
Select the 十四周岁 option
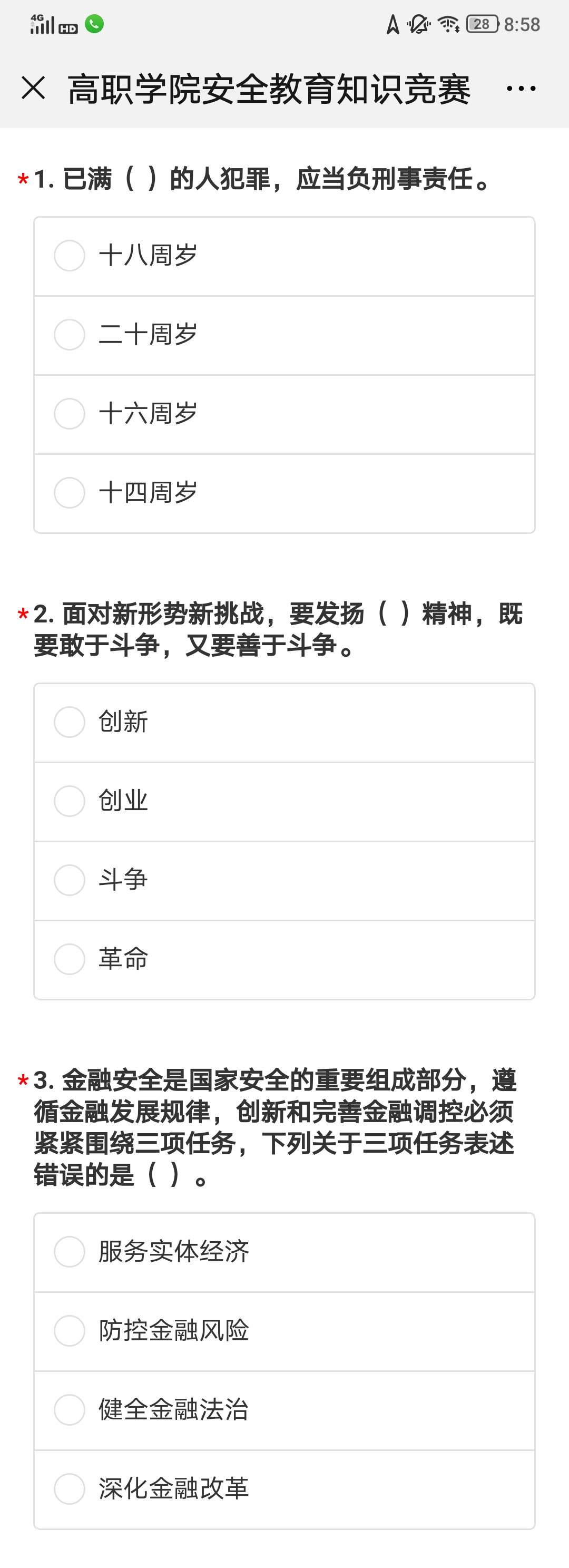tap(70, 492)
